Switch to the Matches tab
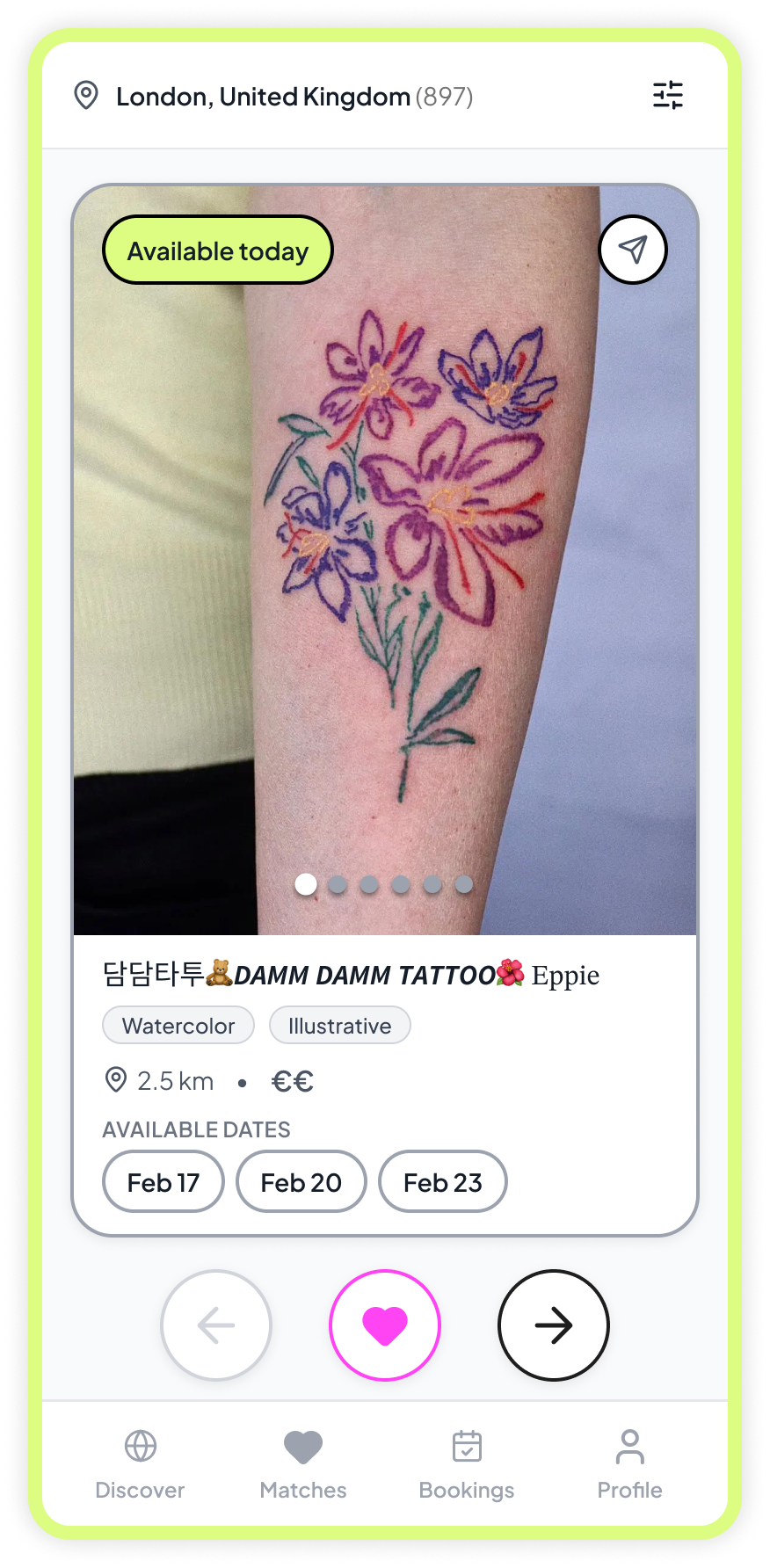The image size is (770, 1568). point(303,1464)
